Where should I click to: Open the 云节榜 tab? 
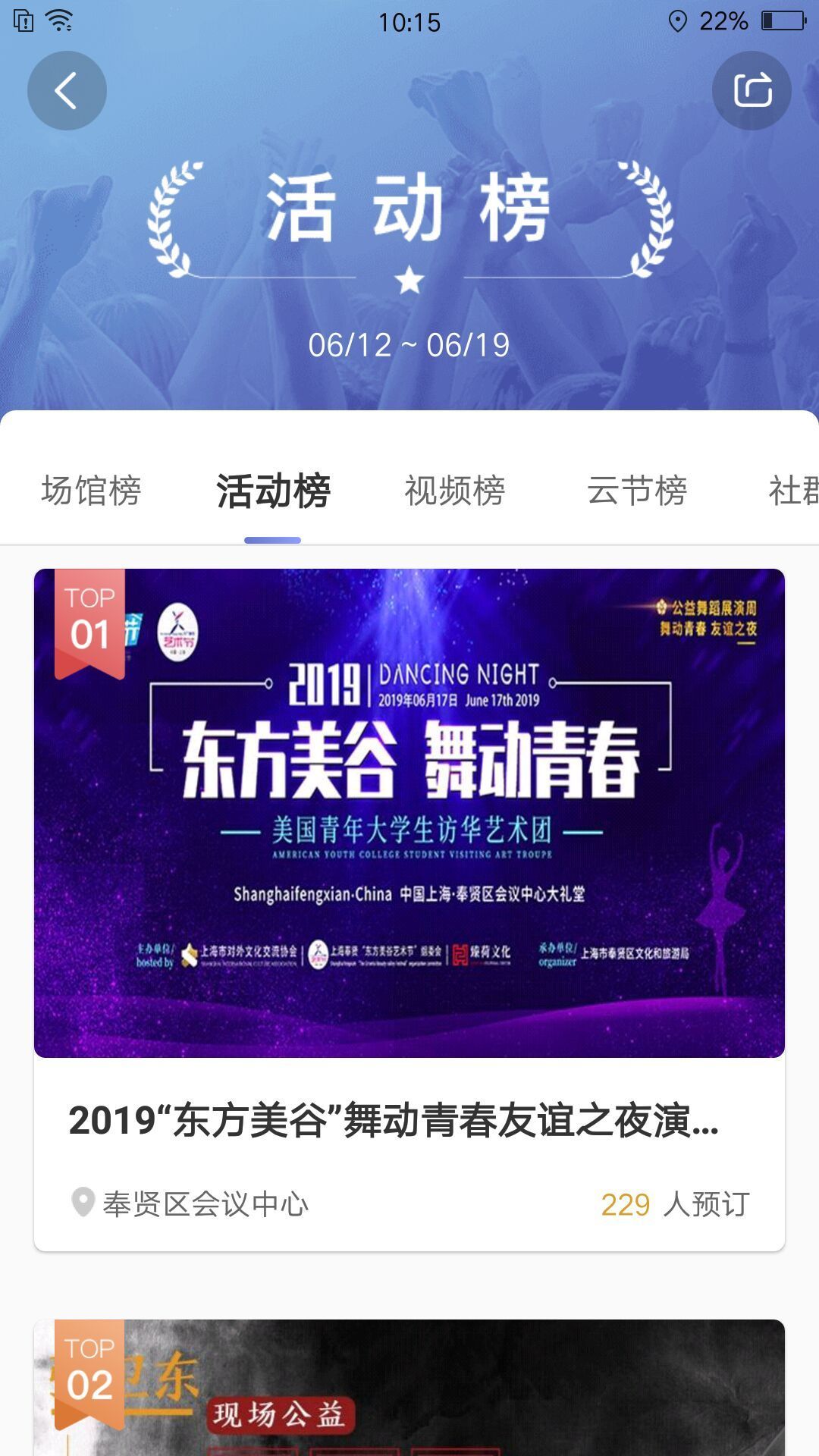(637, 491)
